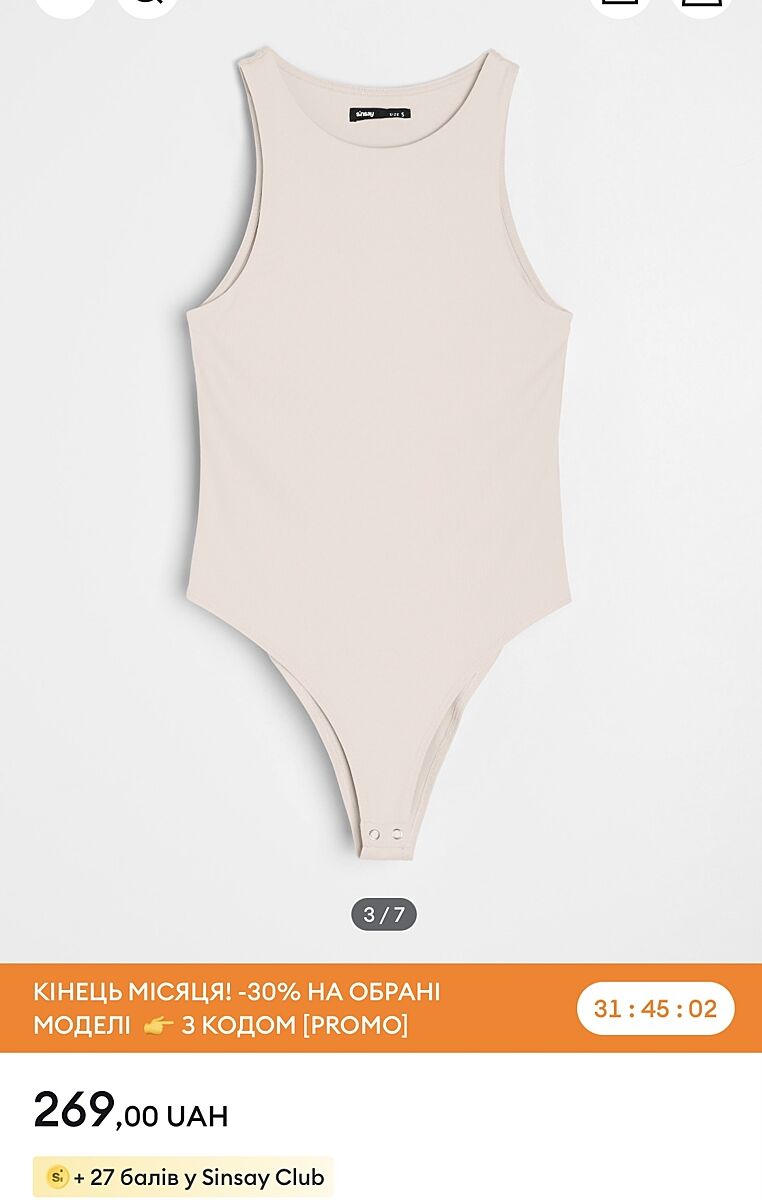
Task: Tap the Sinsay Club points badge
Action: point(184,1177)
